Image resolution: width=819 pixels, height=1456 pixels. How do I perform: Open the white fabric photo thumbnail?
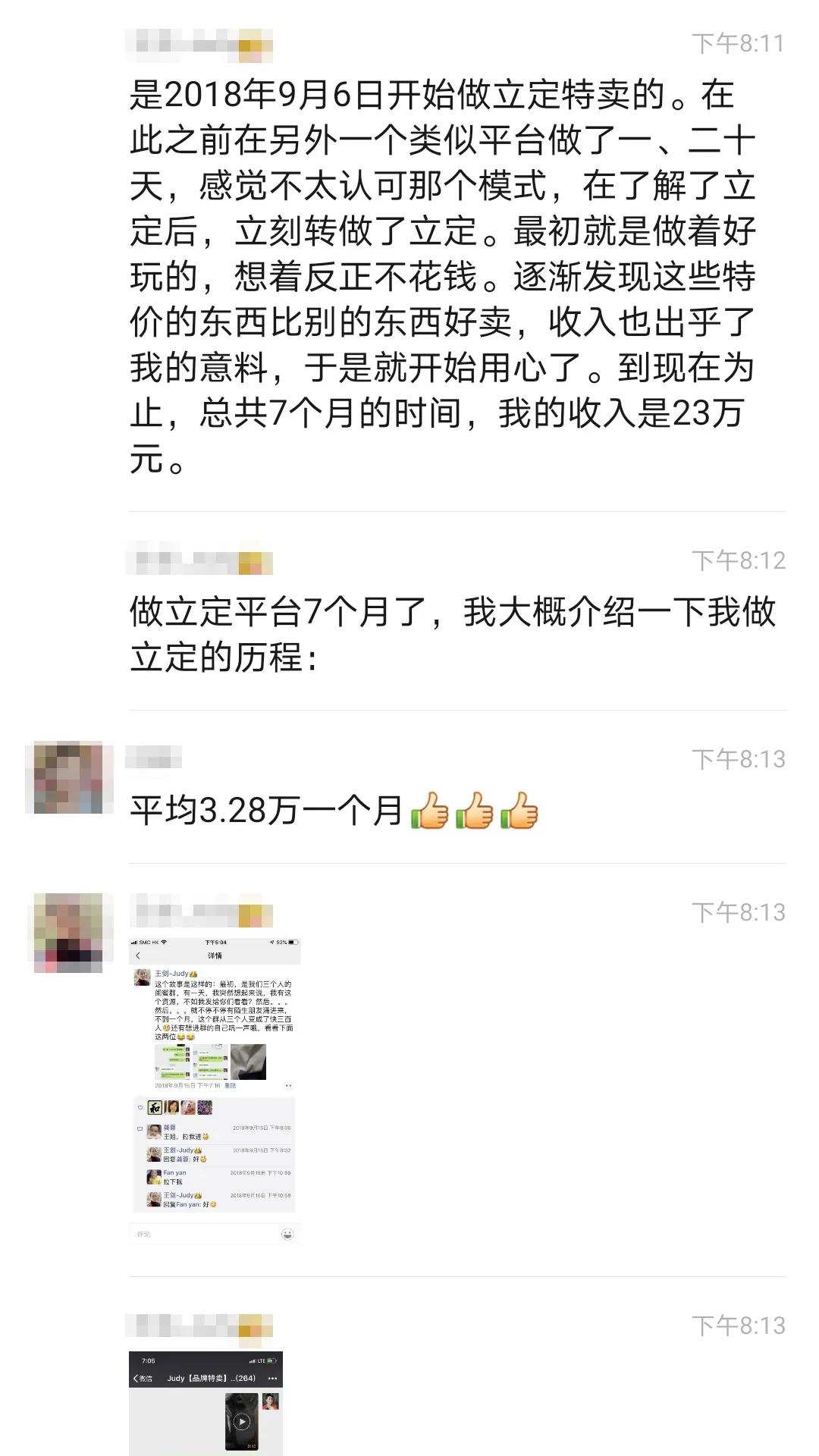(248, 1062)
